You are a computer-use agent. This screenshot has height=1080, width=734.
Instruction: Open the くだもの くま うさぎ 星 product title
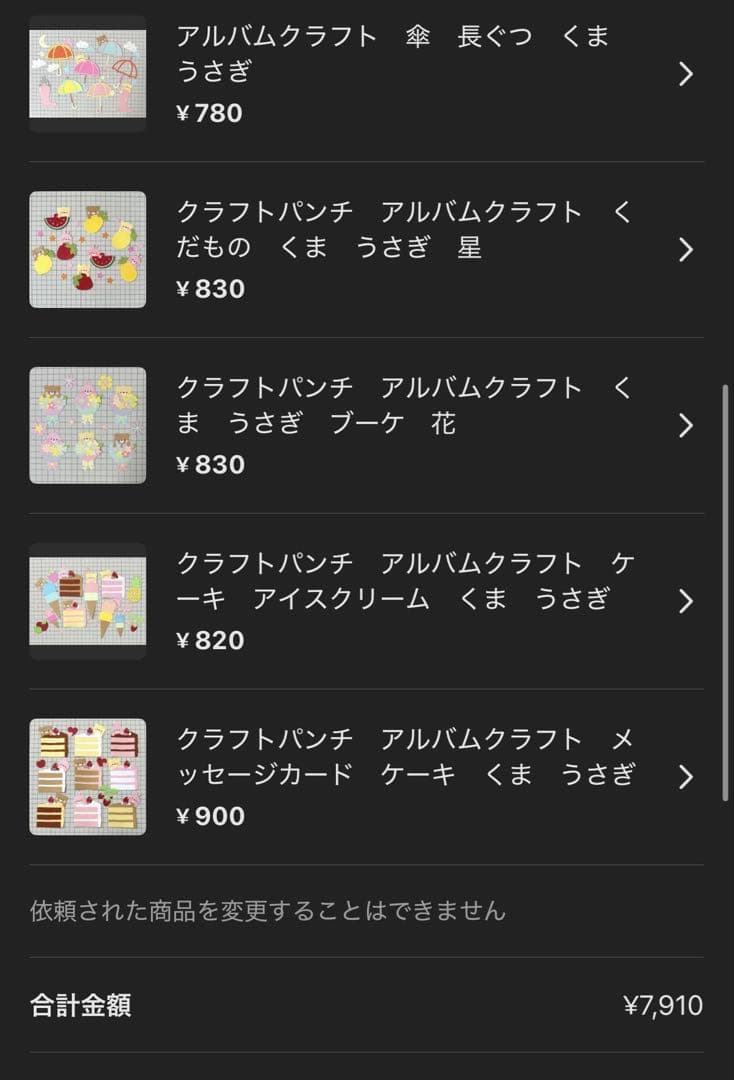point(400,231)
